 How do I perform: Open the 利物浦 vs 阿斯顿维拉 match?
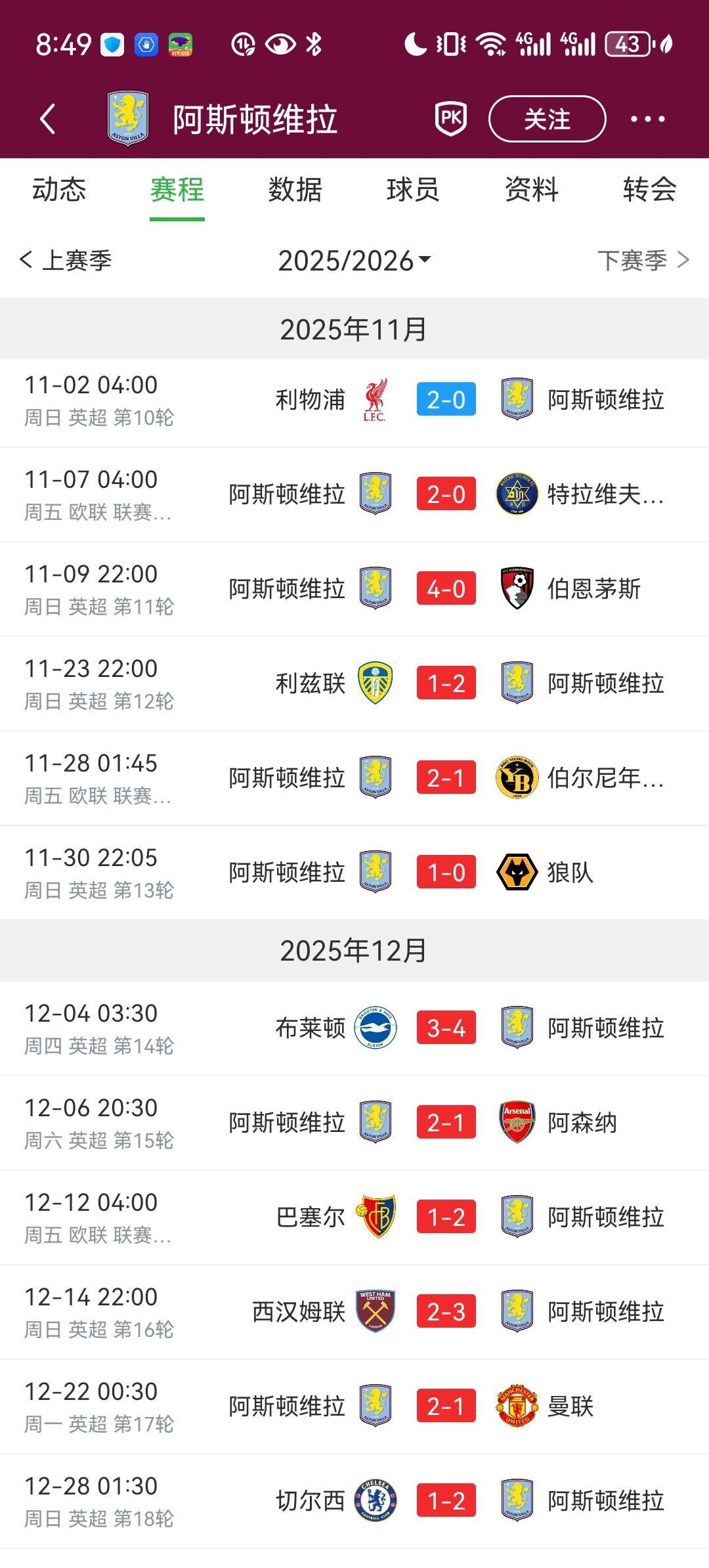(x=354, y=400)
